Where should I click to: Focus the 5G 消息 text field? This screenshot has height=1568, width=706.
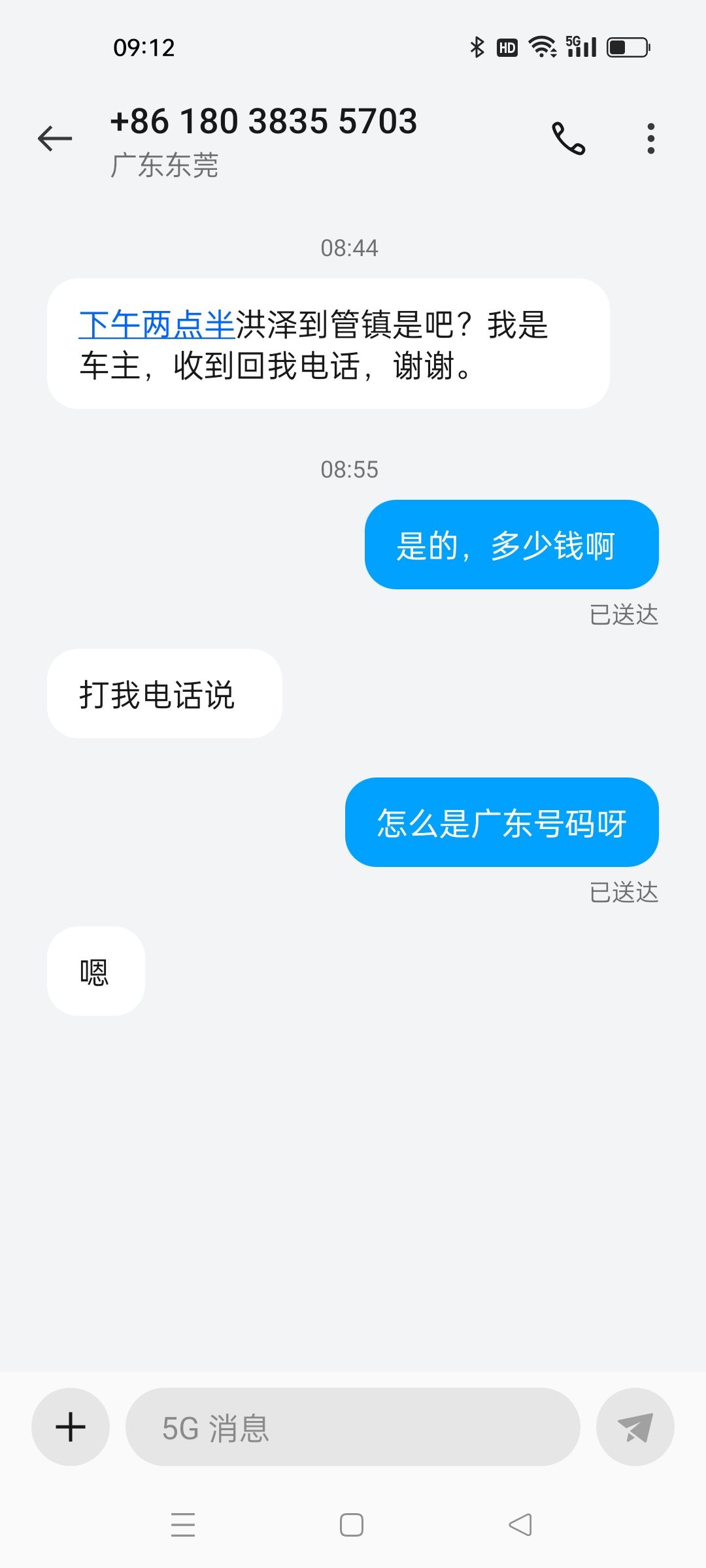[x=353, y=1427]
